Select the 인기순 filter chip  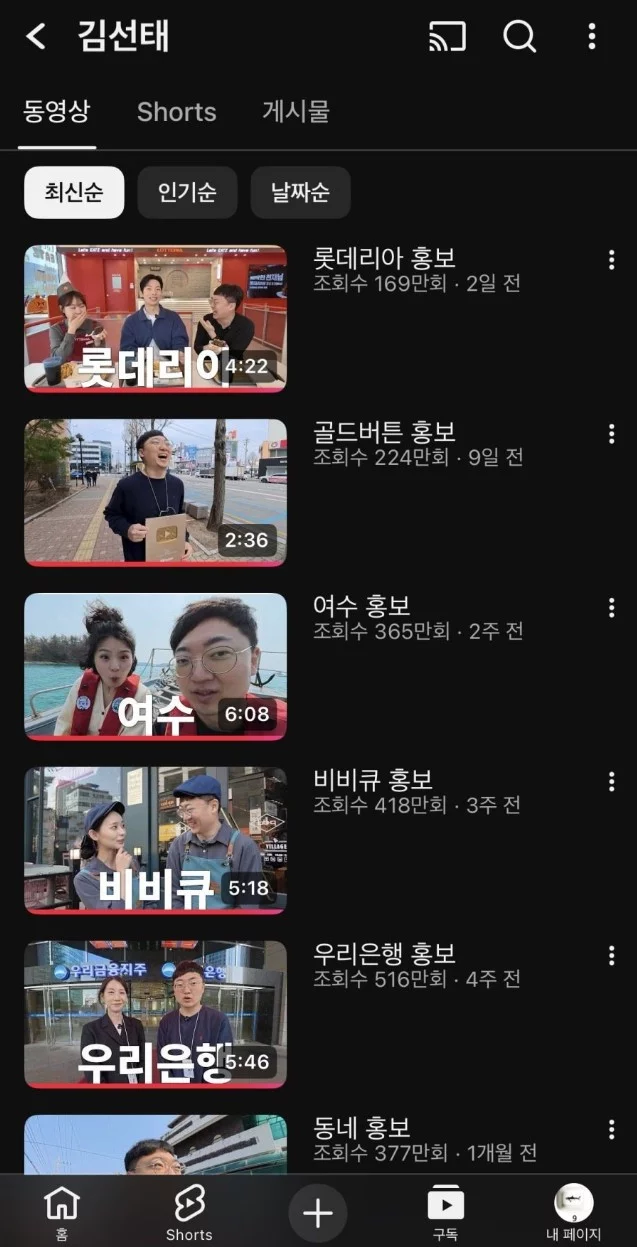click(x=188, y=193)
